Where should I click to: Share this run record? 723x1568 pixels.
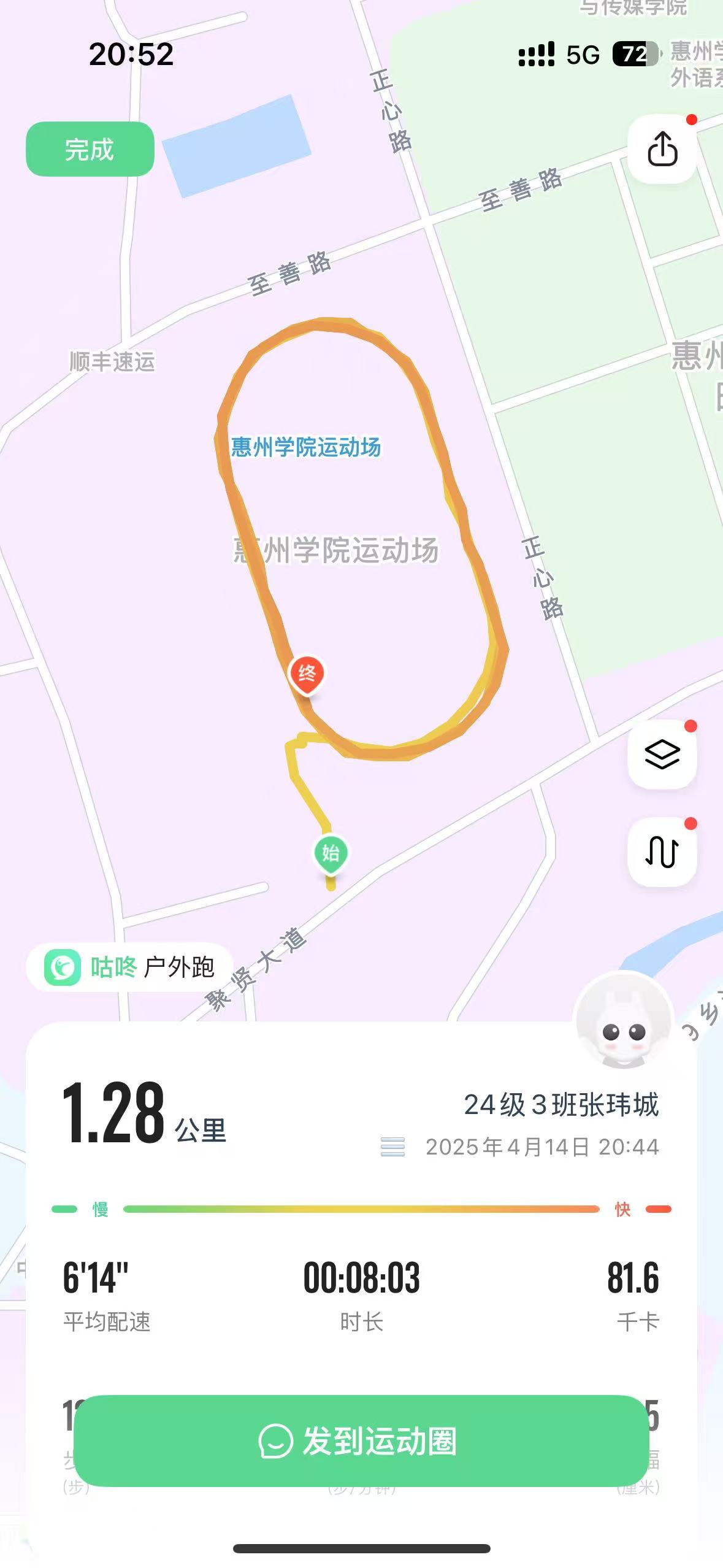point(662,149)
